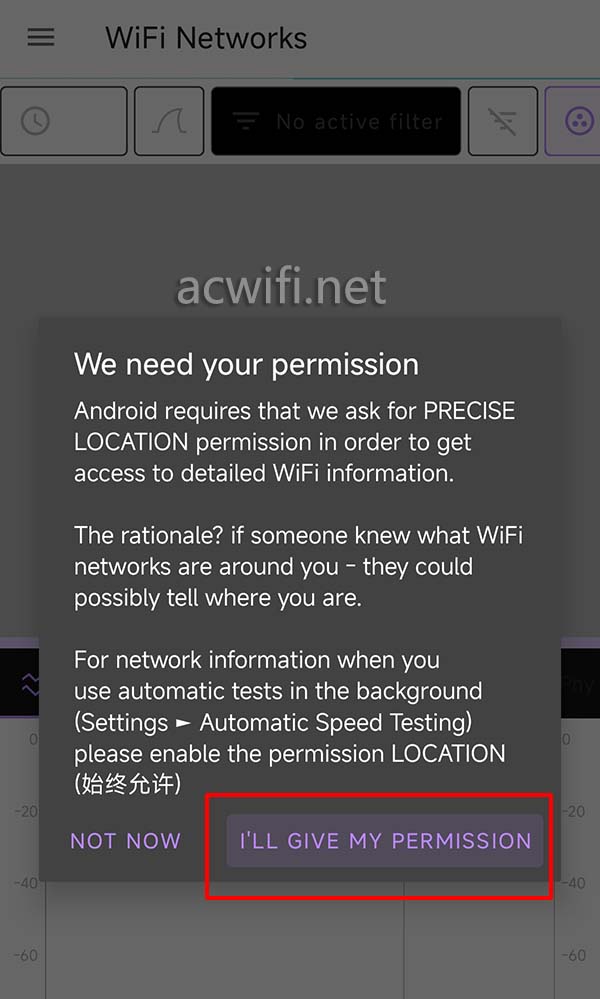
Task: Tap the clock history toolbar button
Action: click(64, 121)
